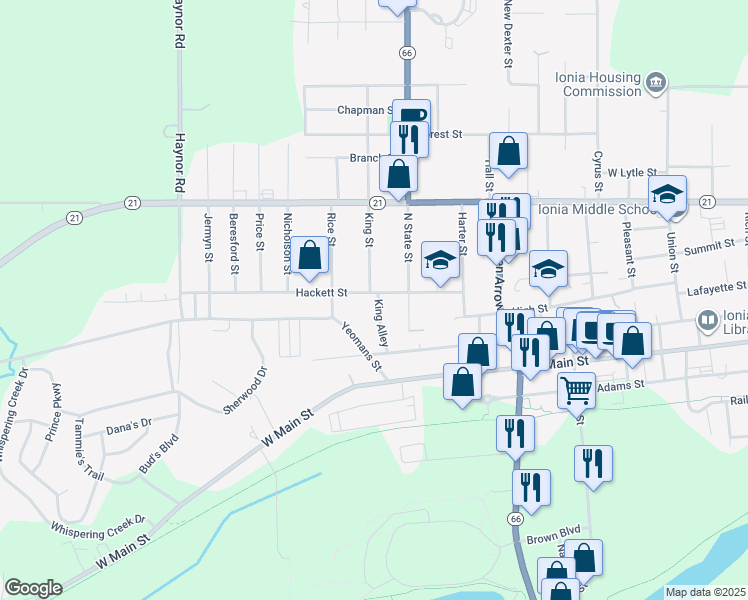
Task: Tap the Ionia Library marker
Action: pyautogui.click(x=708, y=320)
